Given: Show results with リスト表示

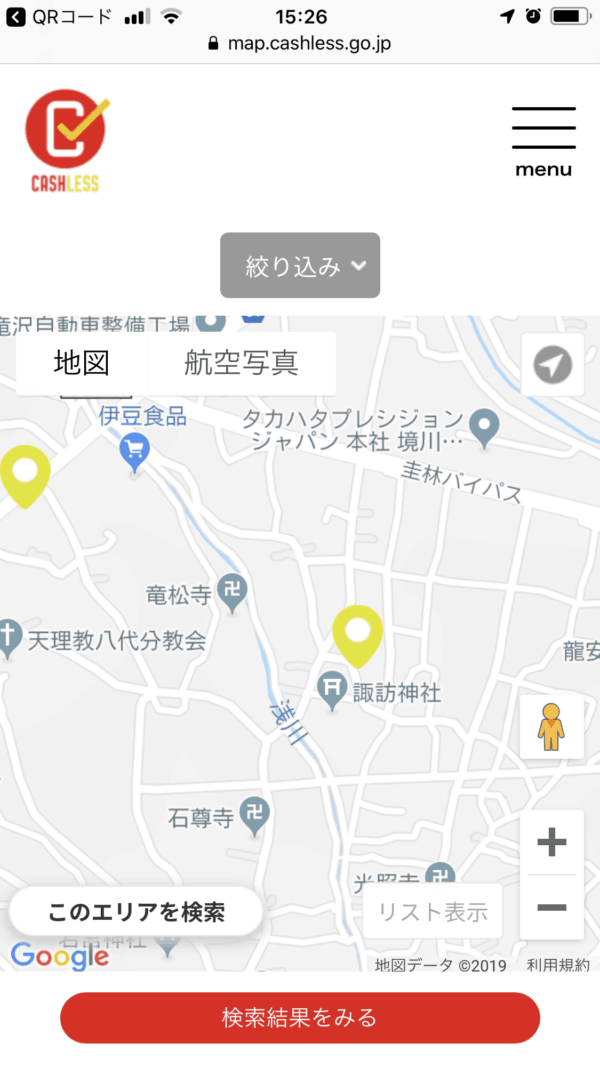Looking at the screenshot, I should [x=433, y=912].
